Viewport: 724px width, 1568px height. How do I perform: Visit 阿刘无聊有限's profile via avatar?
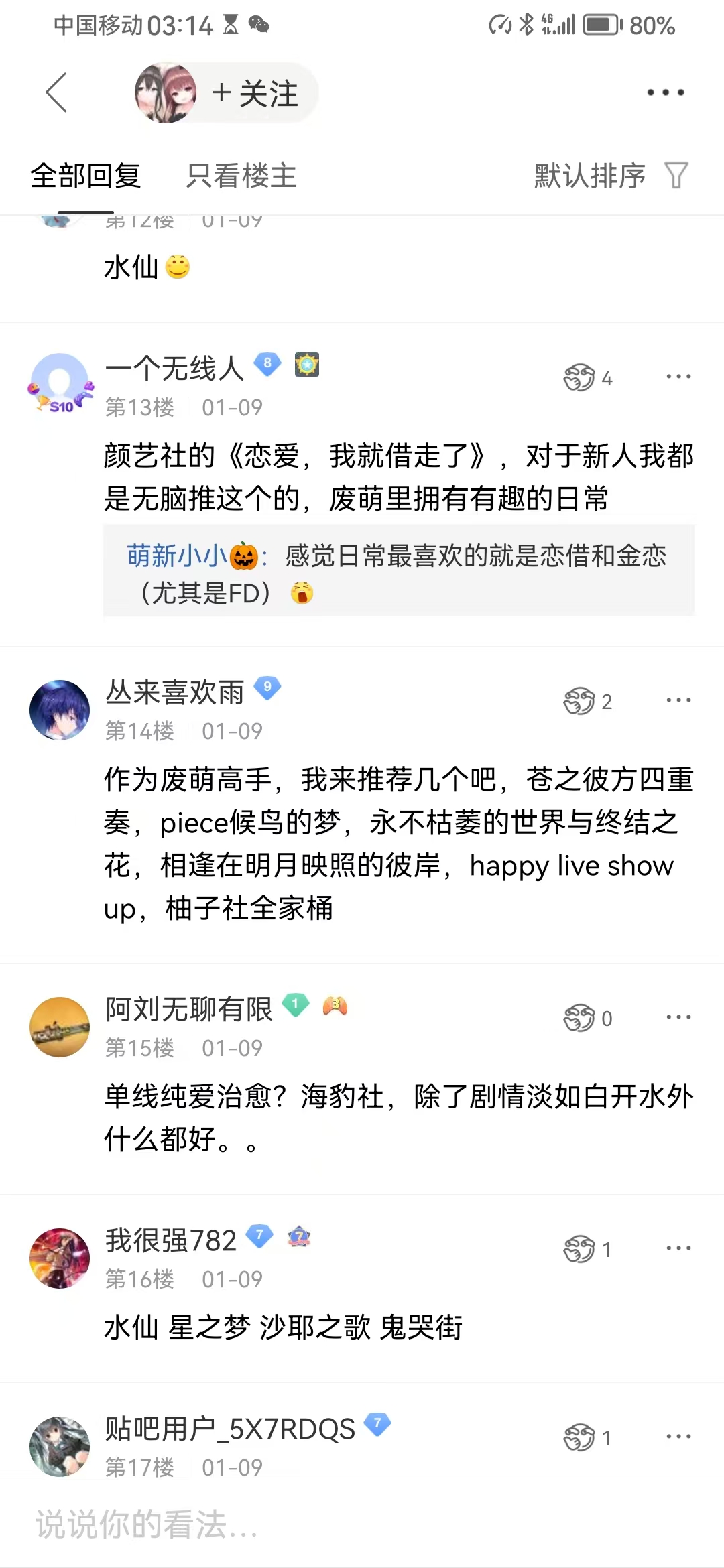pyautogui.click(x=60, y=1027)
